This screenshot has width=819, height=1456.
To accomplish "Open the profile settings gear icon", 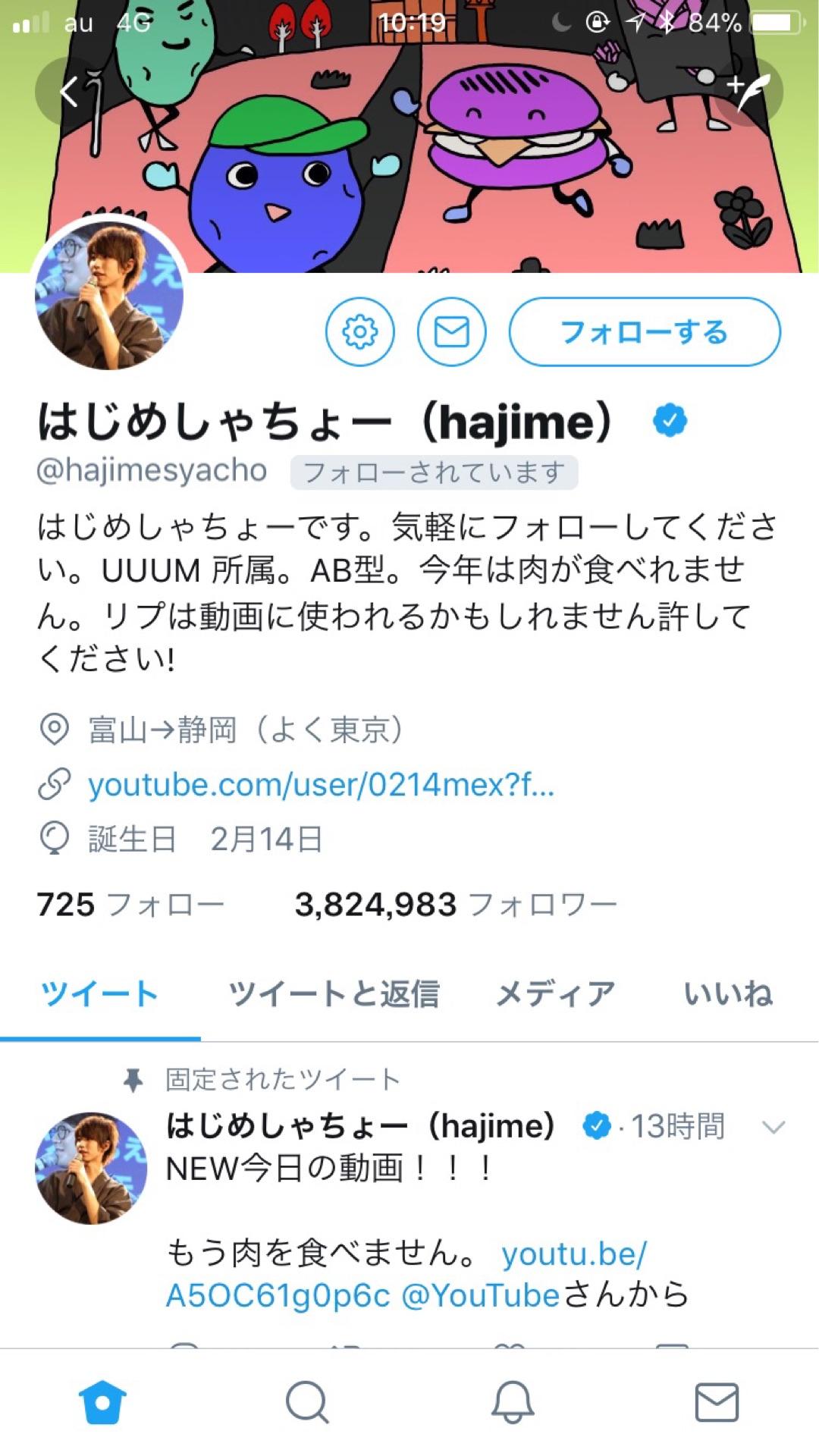I will pyautogui.click(x=361, y=331).
